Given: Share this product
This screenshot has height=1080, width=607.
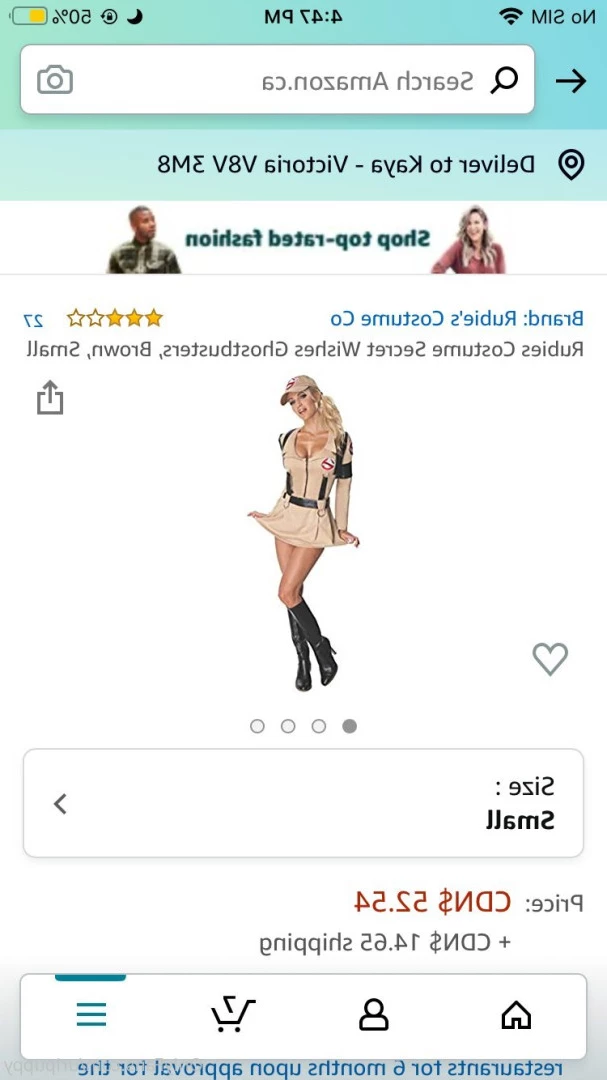Looking at the screenshot, I should pyautogui.click(x=50, y=397).
